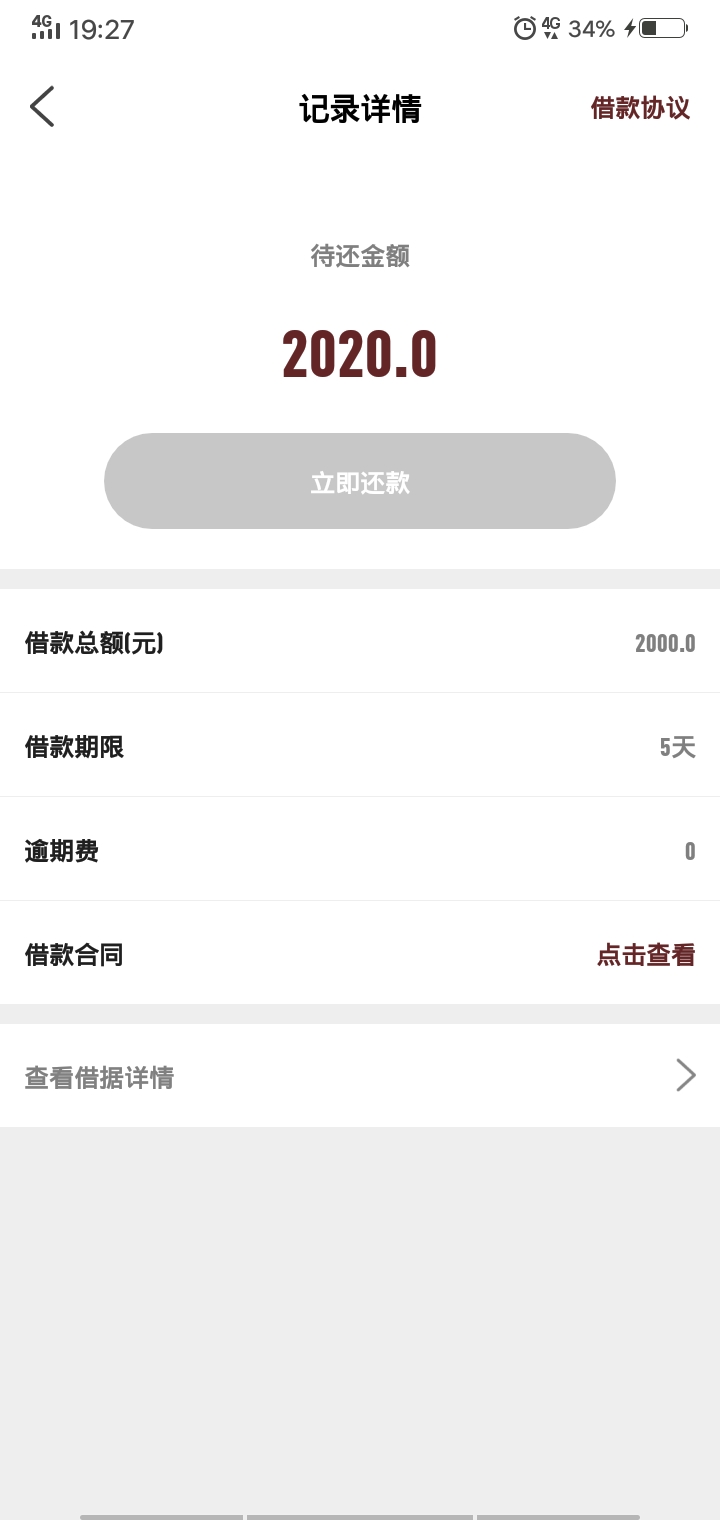
Task: Tap the 立即还款 button
Action: tap(360, 481)
